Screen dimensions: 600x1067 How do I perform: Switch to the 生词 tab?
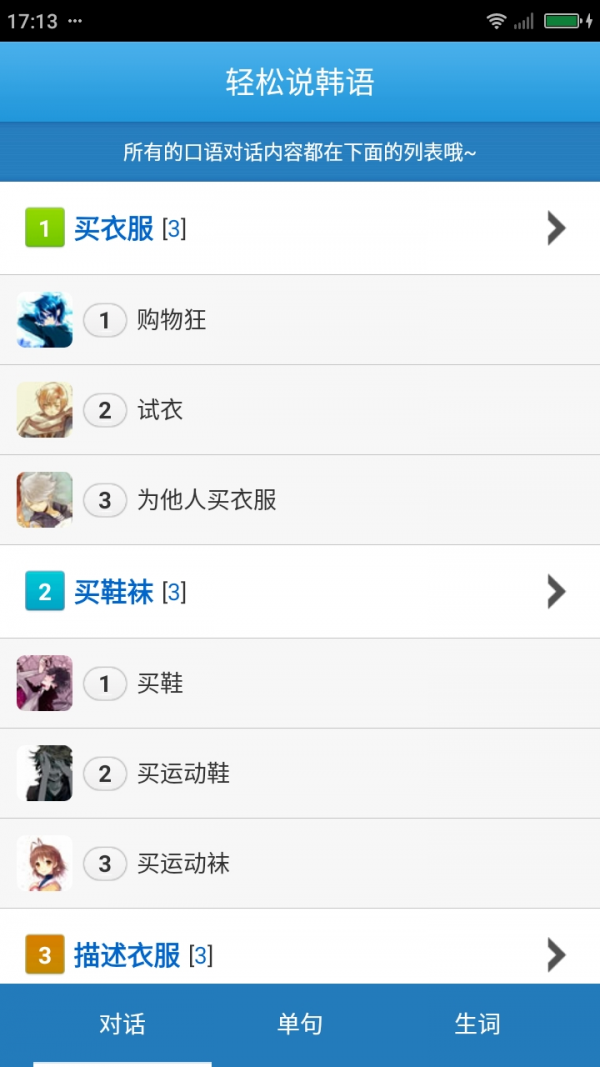[x=477, y=1025]
